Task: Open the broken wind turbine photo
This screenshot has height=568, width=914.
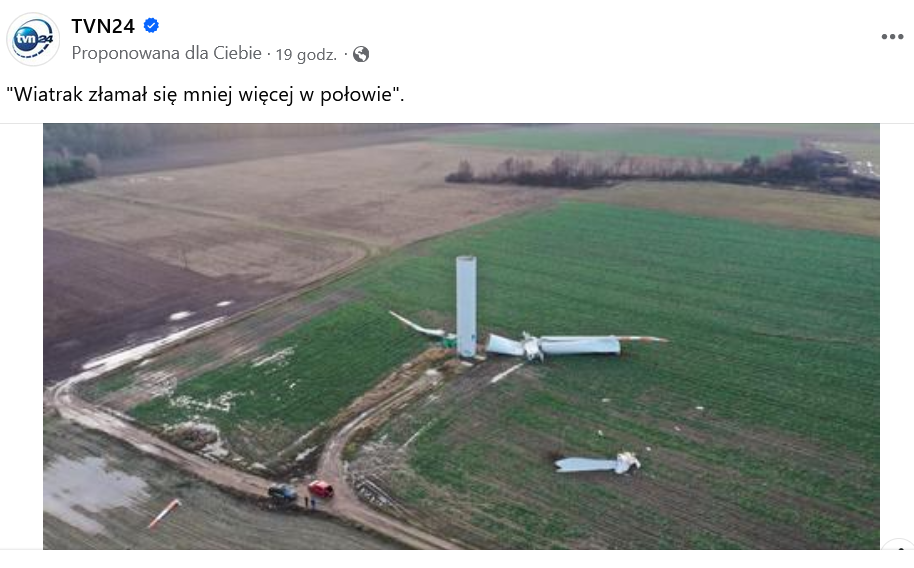Action: point(461,336)
